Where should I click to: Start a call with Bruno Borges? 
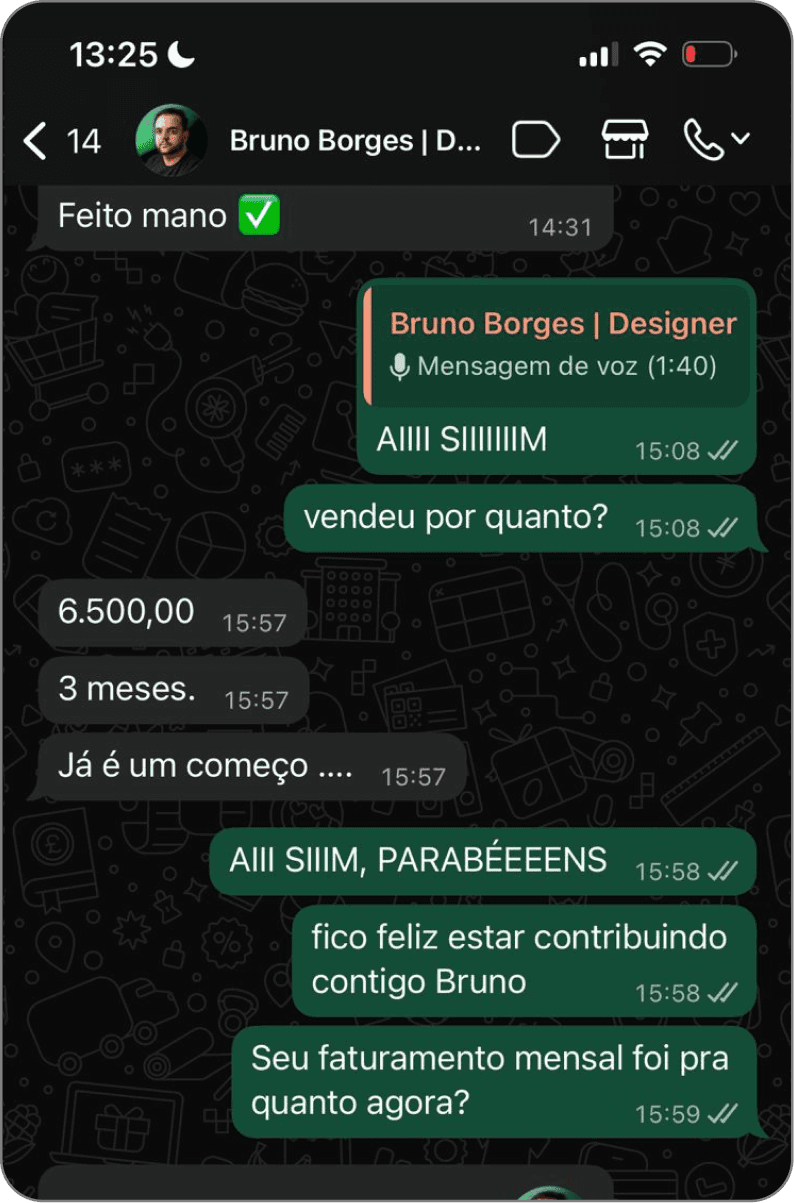click(704, 141)
